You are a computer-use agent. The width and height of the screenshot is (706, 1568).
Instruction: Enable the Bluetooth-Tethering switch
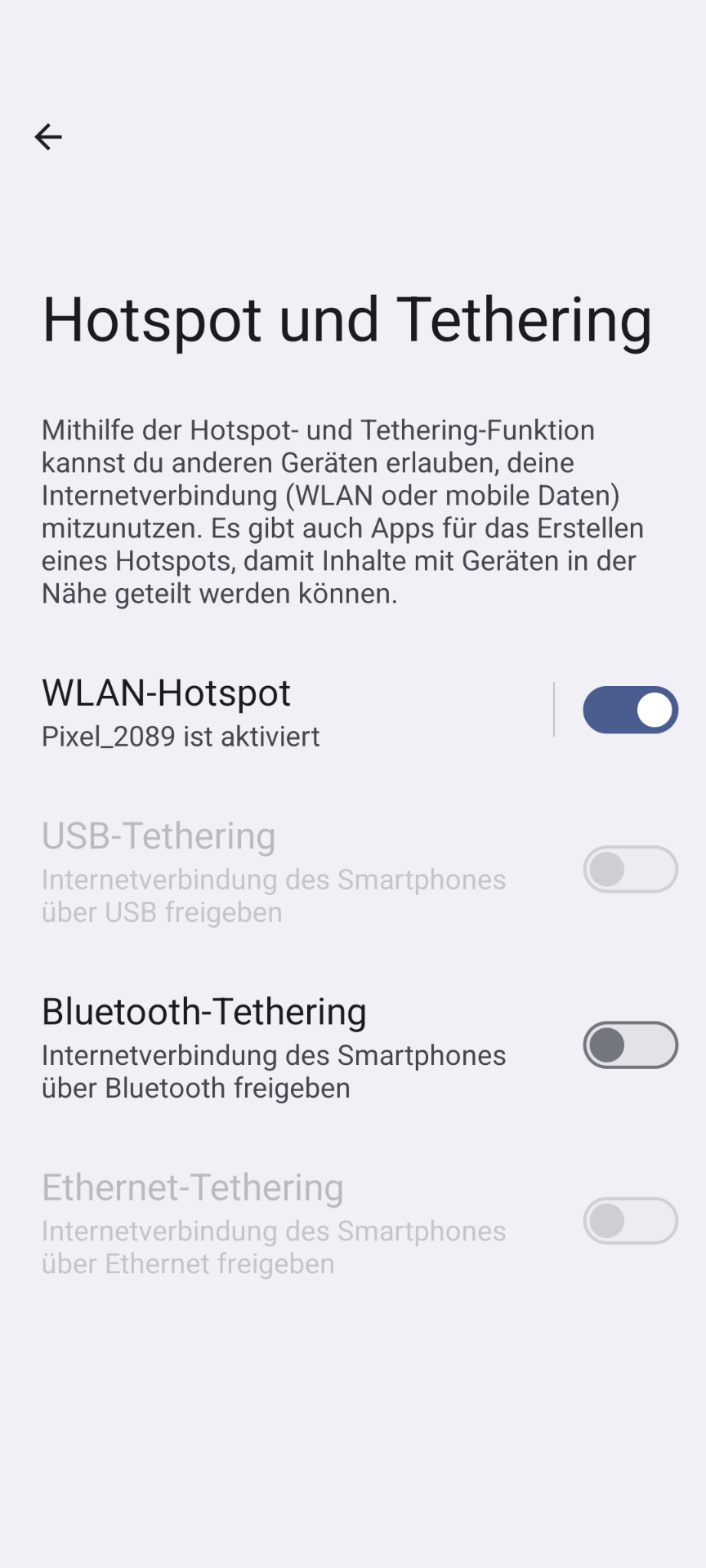pyautogui.click(x=630, y=1045)
